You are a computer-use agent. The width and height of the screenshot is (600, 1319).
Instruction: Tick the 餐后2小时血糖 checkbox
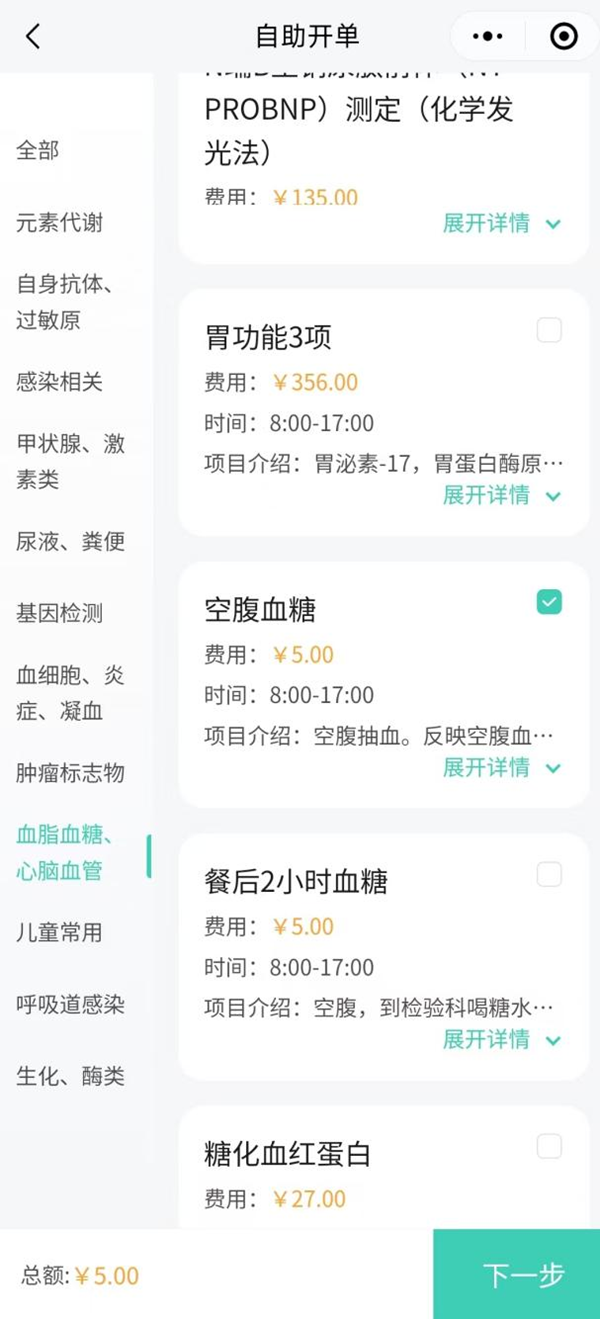click(549, 874)
